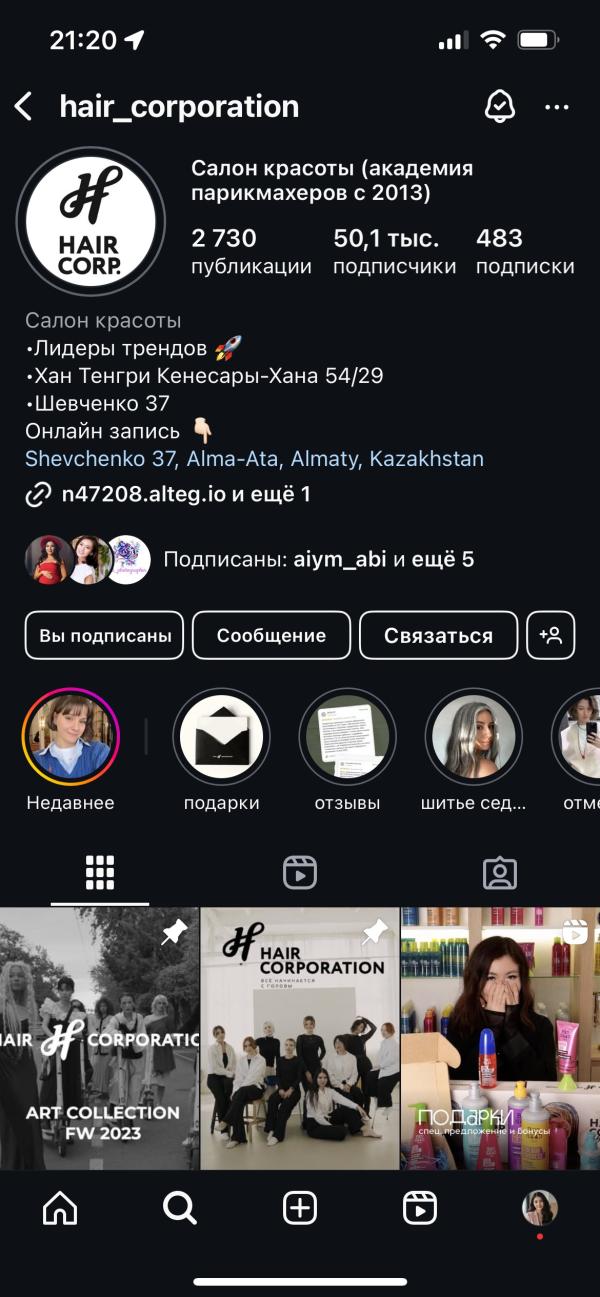Send a message via 'Сообщение' button
Screen dimensions: 600x1297
tap(271, 635)
